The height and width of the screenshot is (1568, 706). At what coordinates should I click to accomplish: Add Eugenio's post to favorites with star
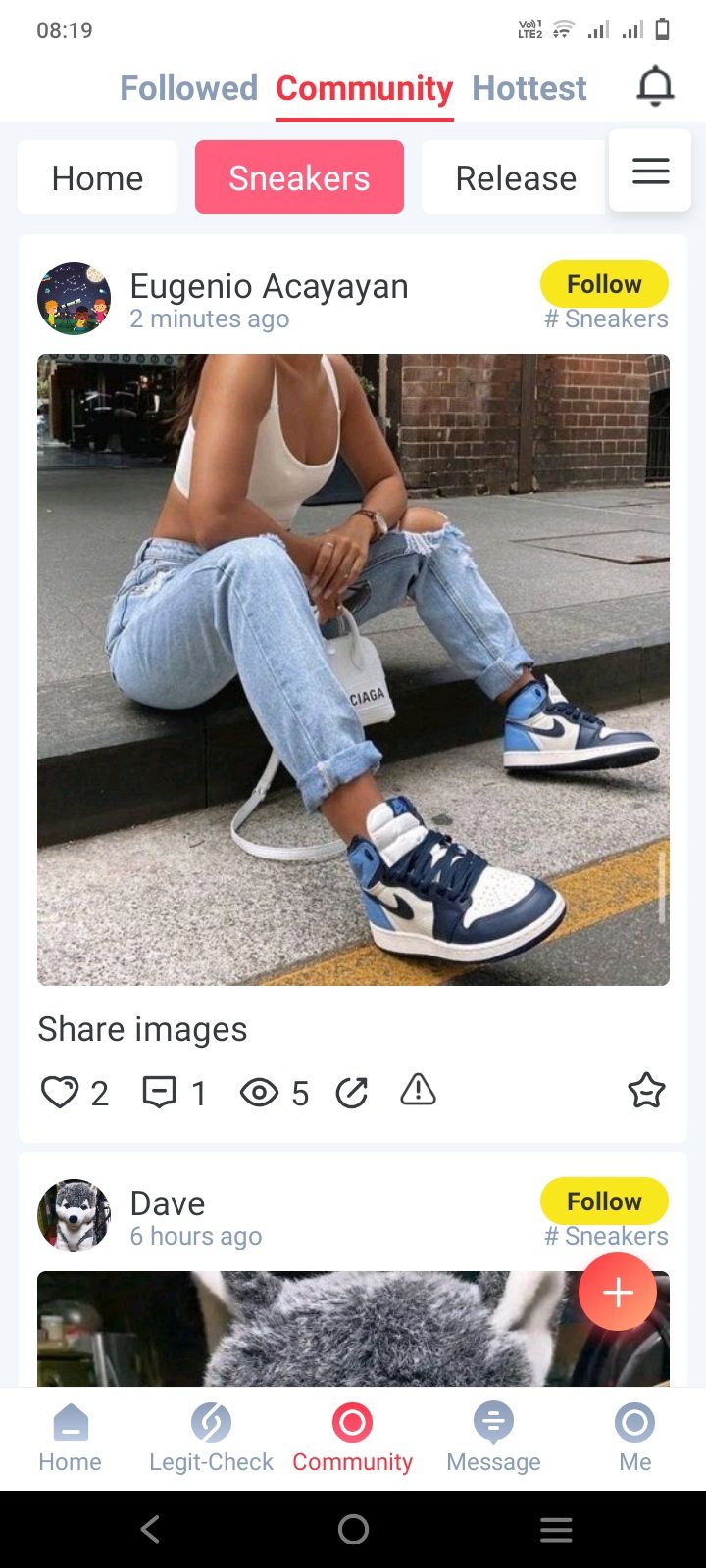[x=645, y=1091]
